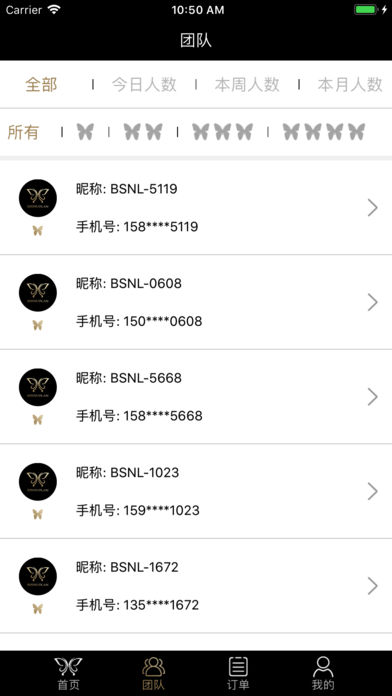Filter by three butterflies level
Viewport: 392px width, 696px height.
pos(222,132)
